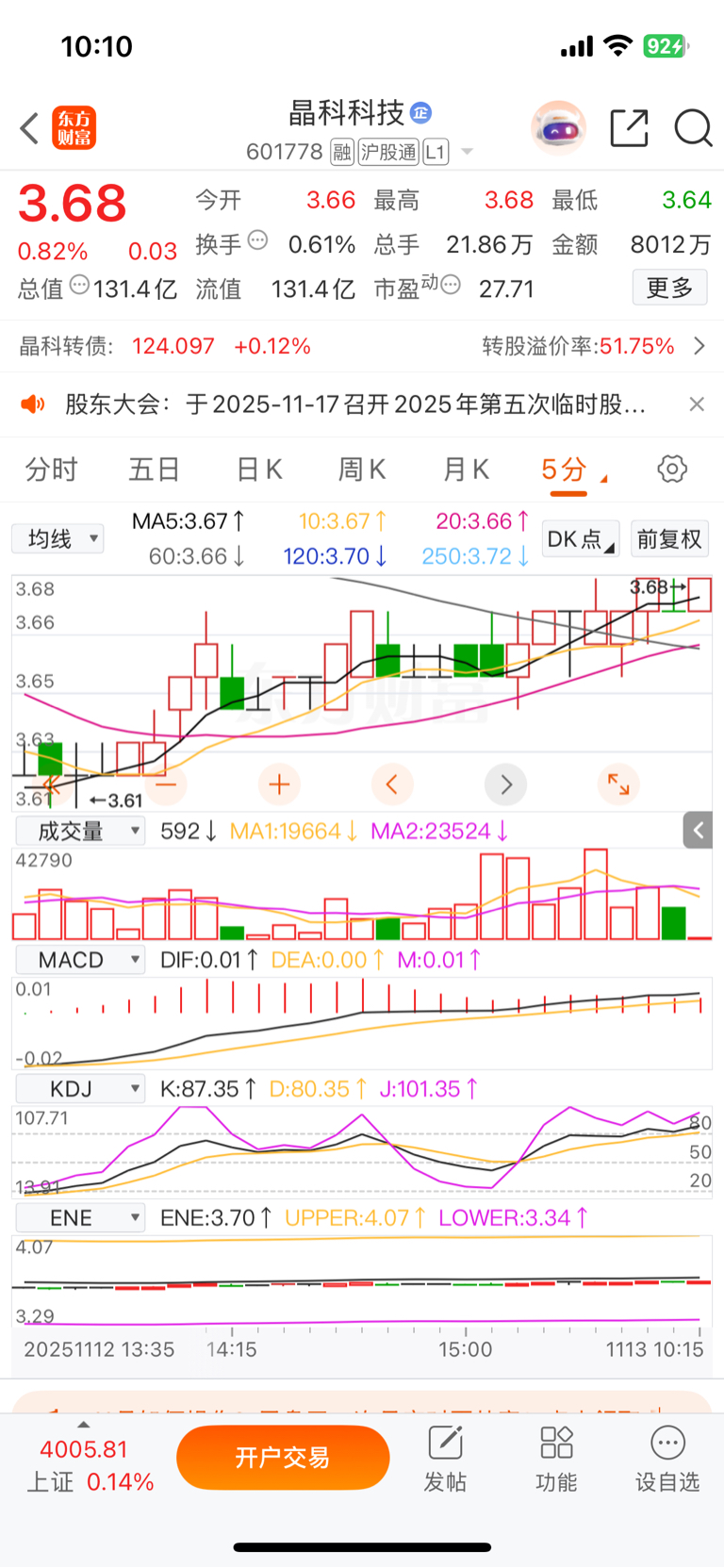
Task: Switch to the 日K chart tab
Action: pos(258,469)
